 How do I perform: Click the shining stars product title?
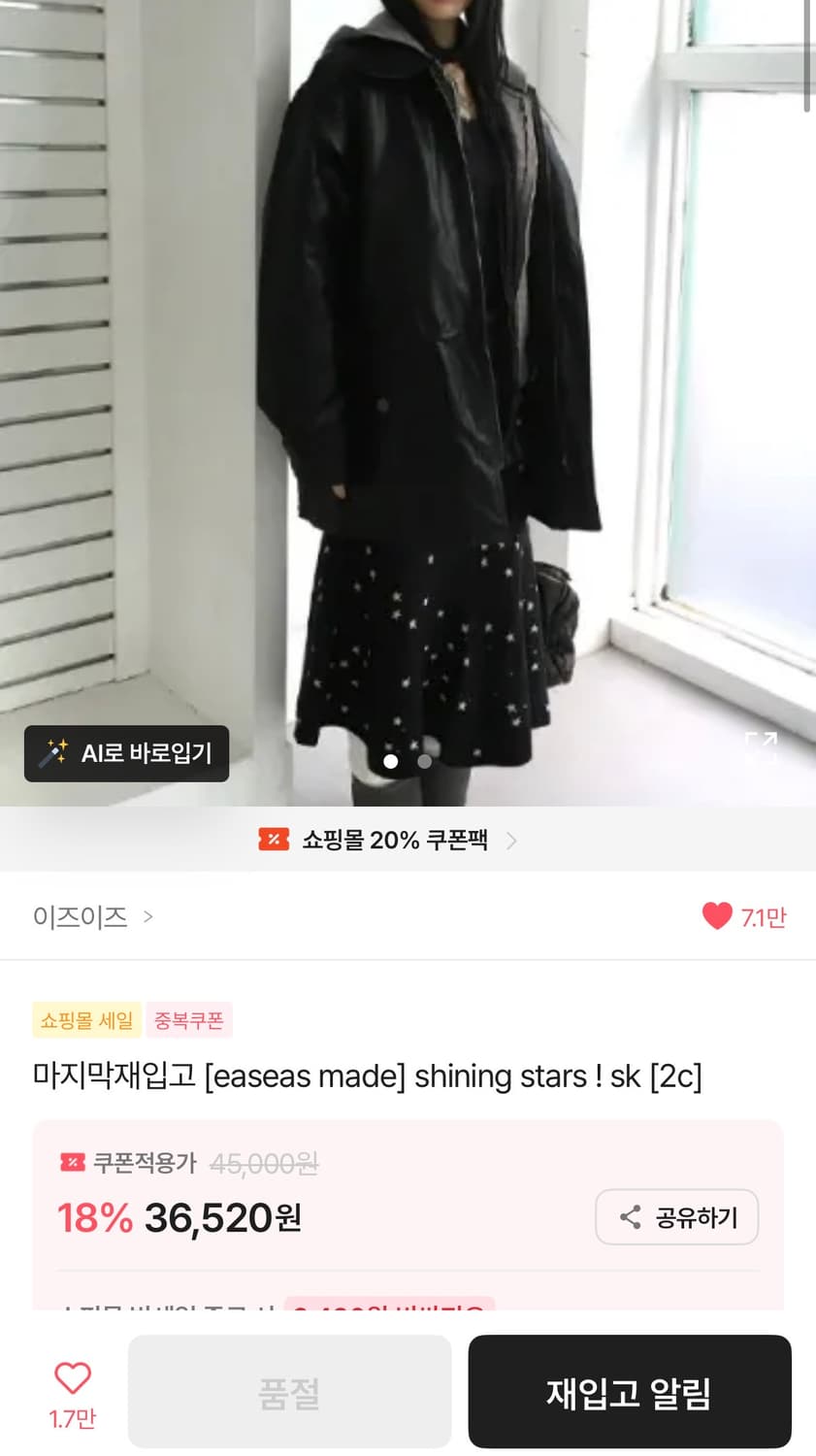click(x=369, y=1076)
